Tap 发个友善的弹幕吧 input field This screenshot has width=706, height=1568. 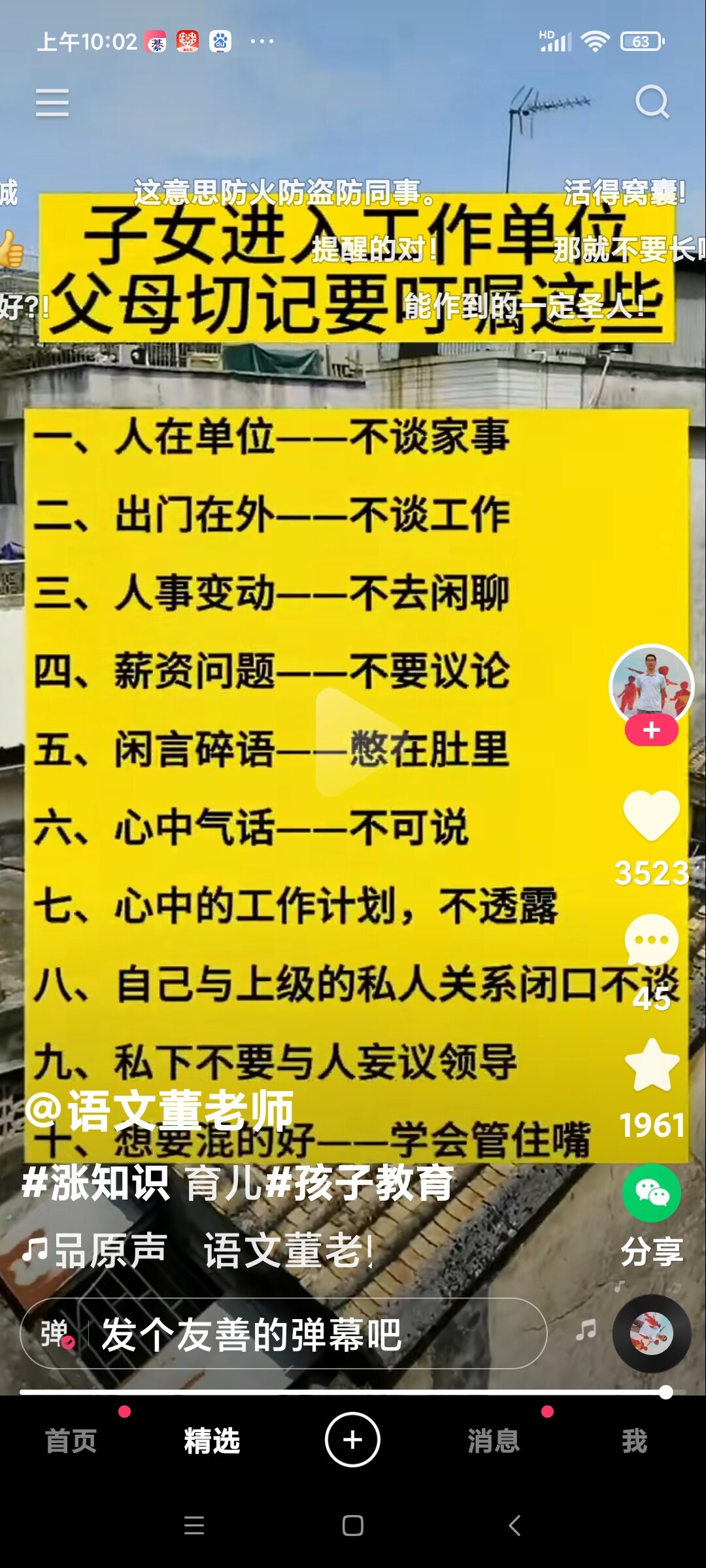click(x=314, y=1333)
